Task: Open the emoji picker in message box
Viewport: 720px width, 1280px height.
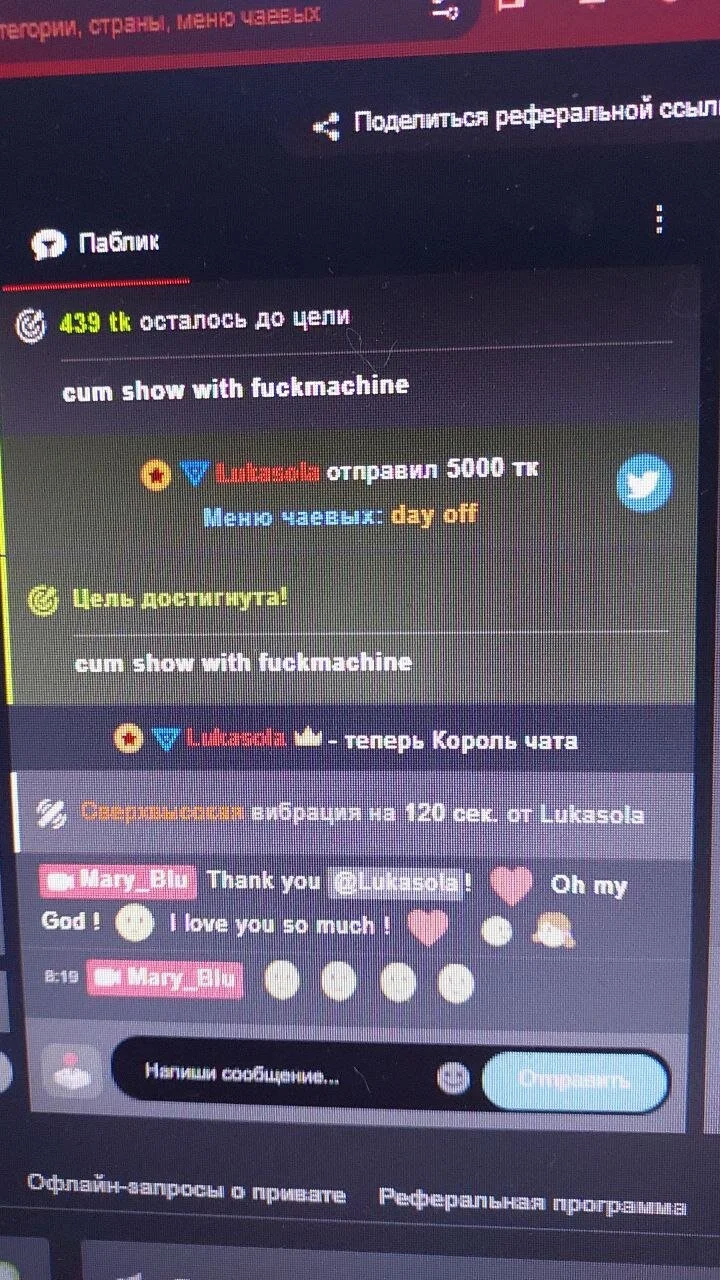Action: click(454, 1078)
